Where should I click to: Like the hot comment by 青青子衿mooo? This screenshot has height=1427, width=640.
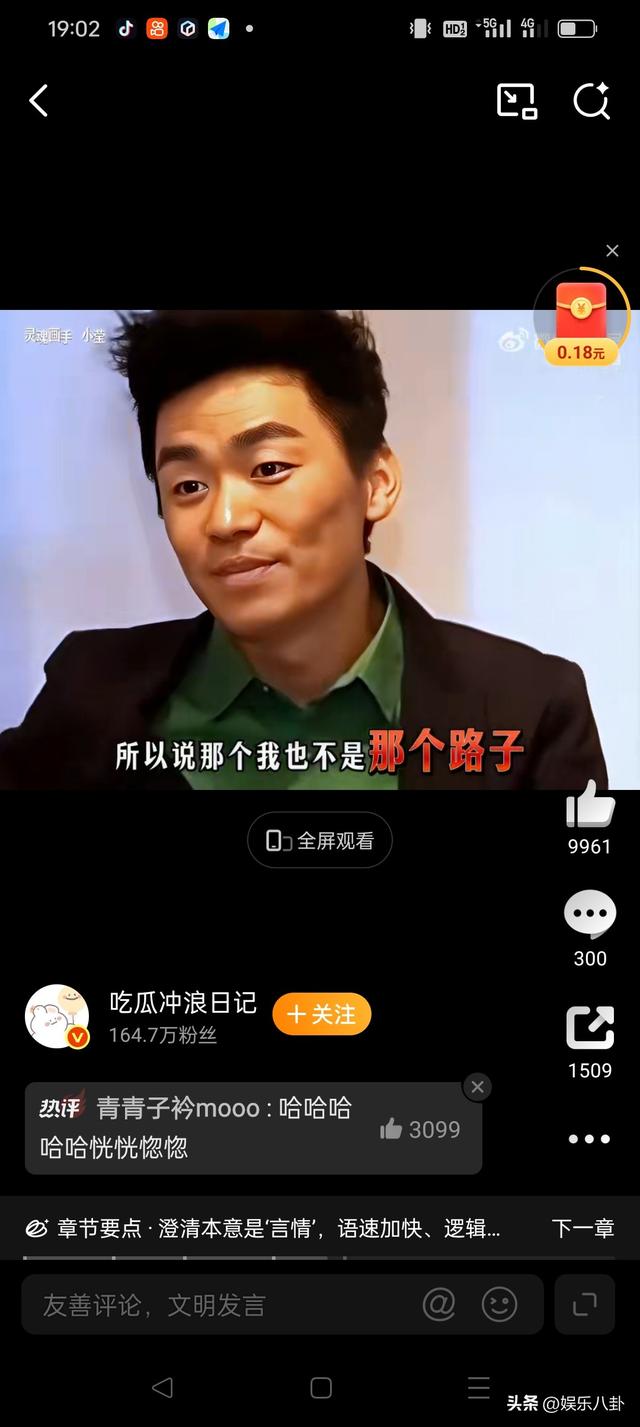click(391, 1129)
